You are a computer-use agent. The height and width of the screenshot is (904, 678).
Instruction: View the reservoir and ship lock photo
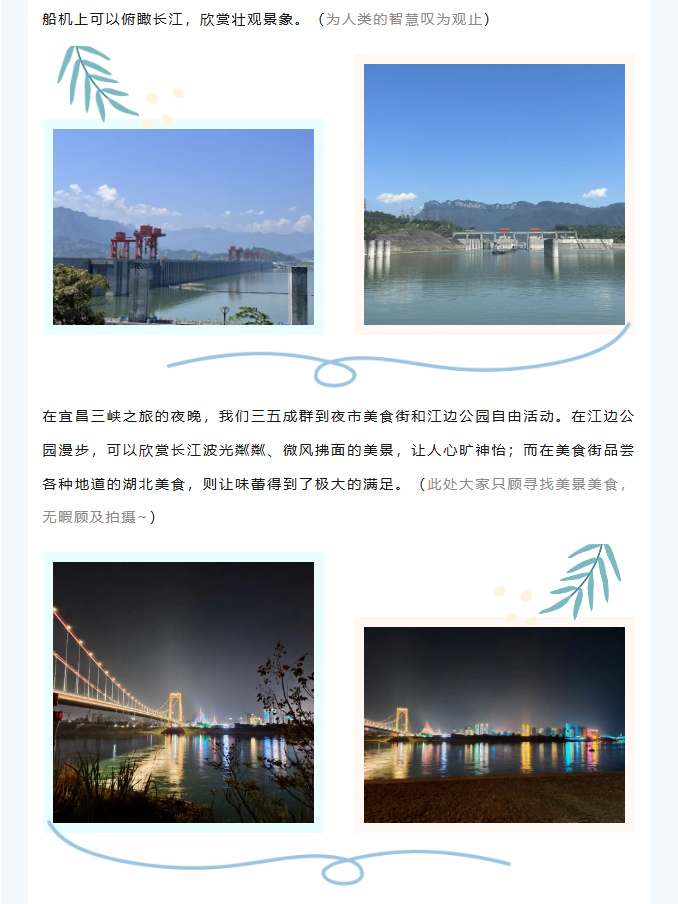point(494,194)
